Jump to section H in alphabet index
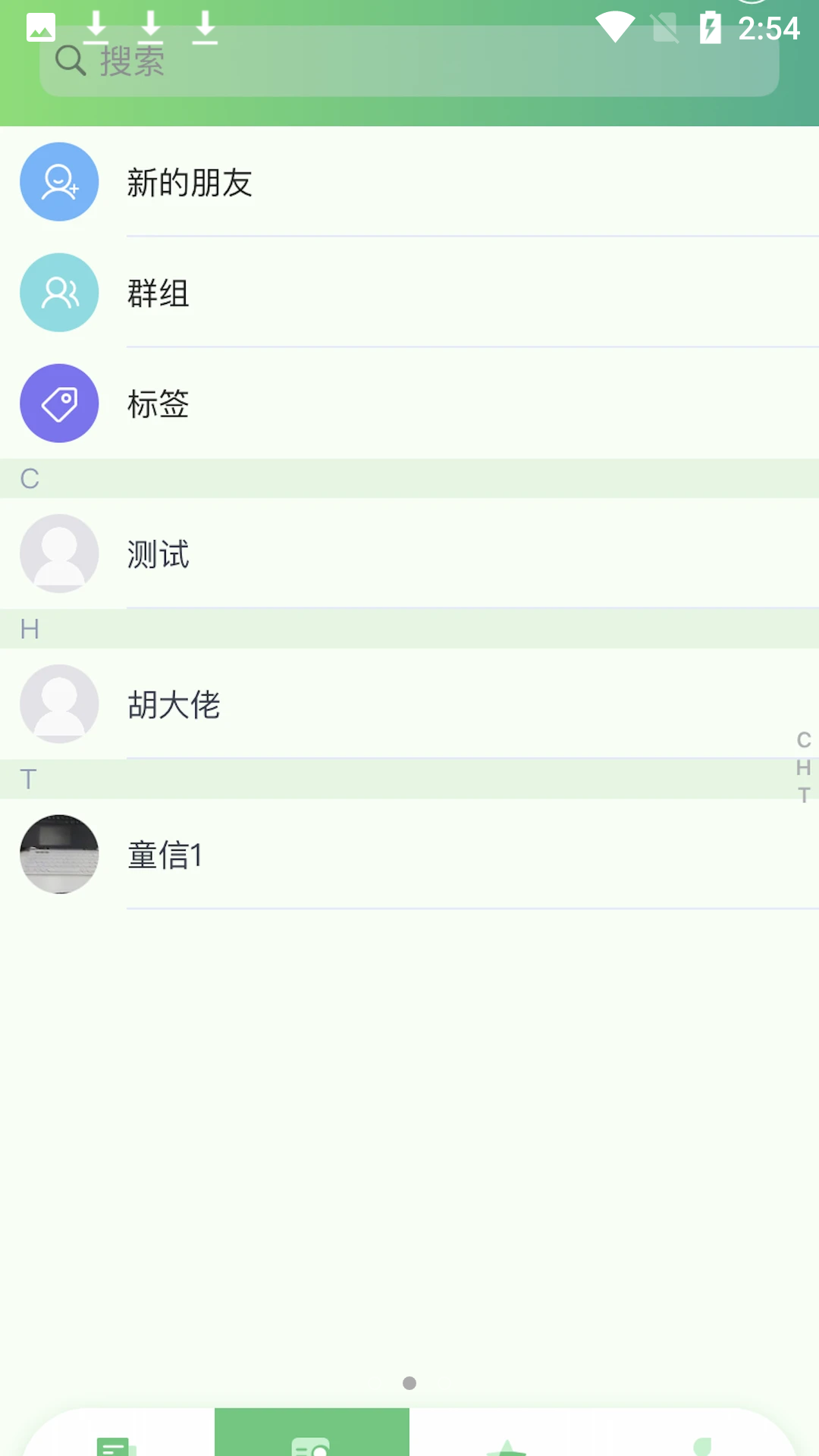Image resolution: width=819 pixels, height=1456 pixels. click(803, 767)
